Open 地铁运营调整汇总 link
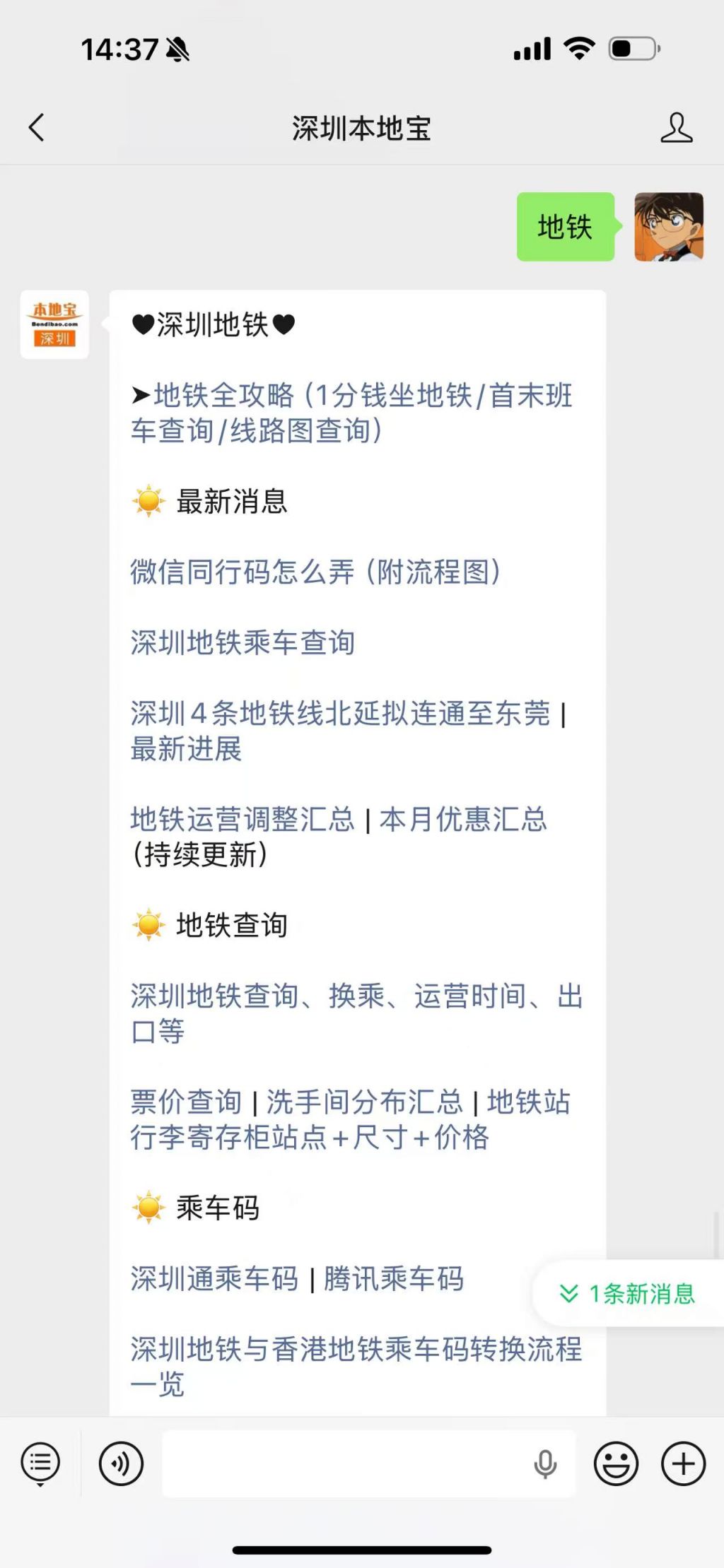This screenshot has height=1568, width=724. click(x=243, y=819)
